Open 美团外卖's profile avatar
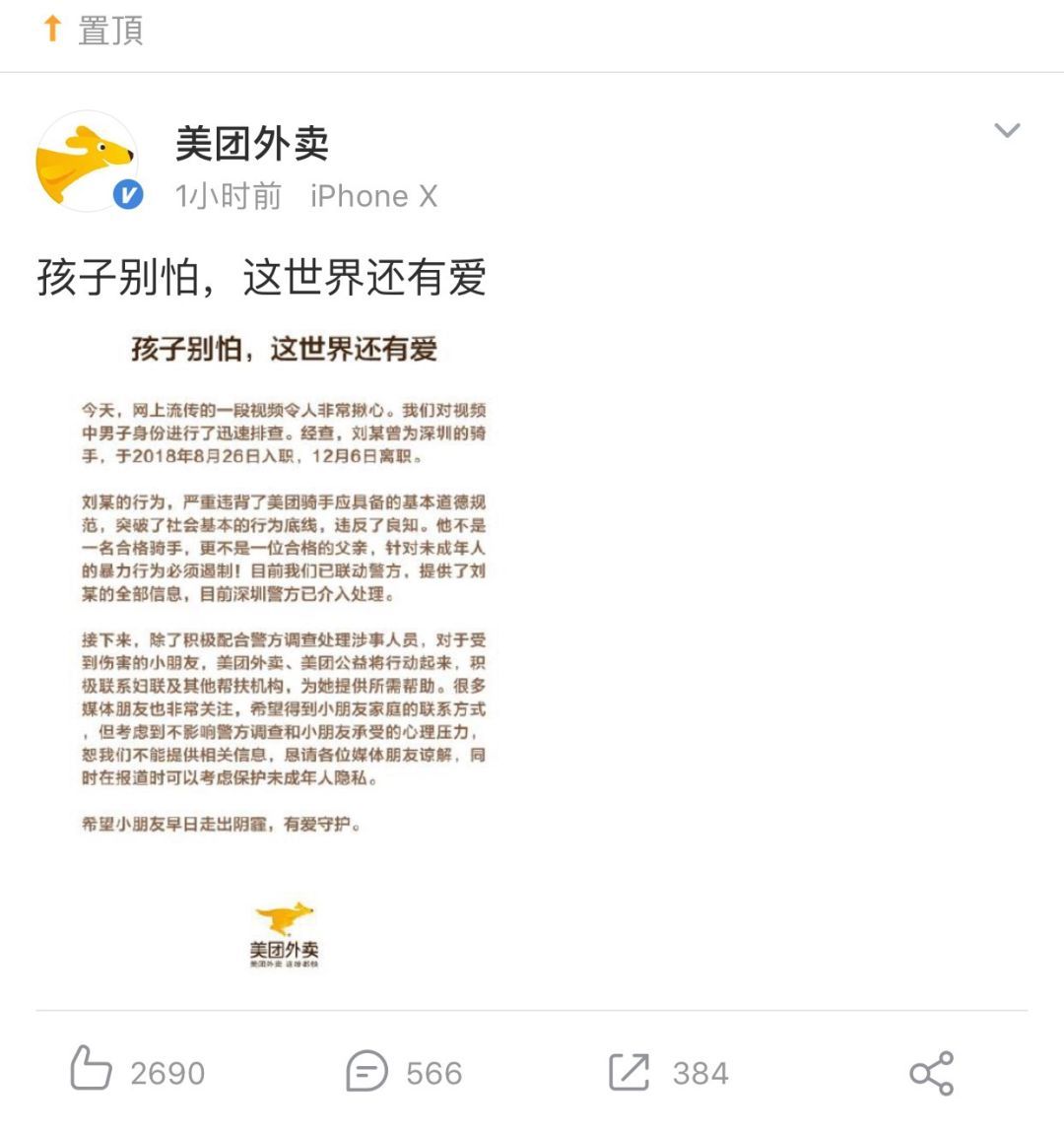1064x1132 pixels. (87, 162)
